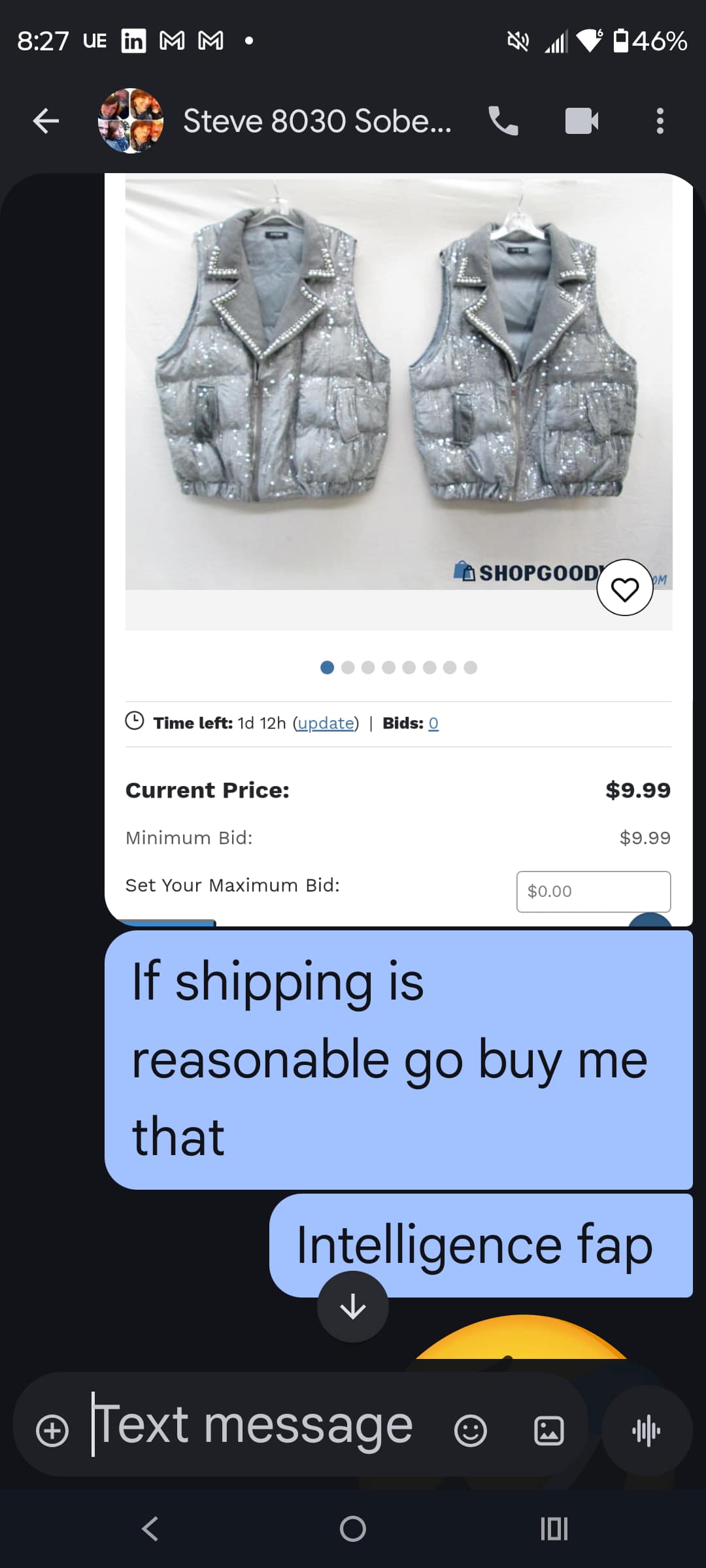Screen dimensions: 706x1568
Task: Jump to the latest message arrow
Action: pyautogui.click(x=353, y=1307)
